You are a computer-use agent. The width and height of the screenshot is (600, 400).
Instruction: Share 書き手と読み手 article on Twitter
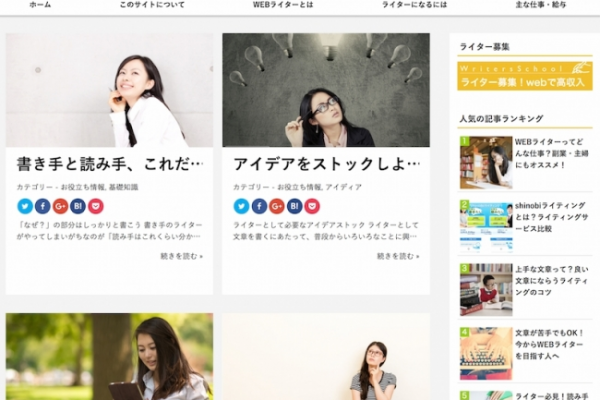[x=25, y=206]
